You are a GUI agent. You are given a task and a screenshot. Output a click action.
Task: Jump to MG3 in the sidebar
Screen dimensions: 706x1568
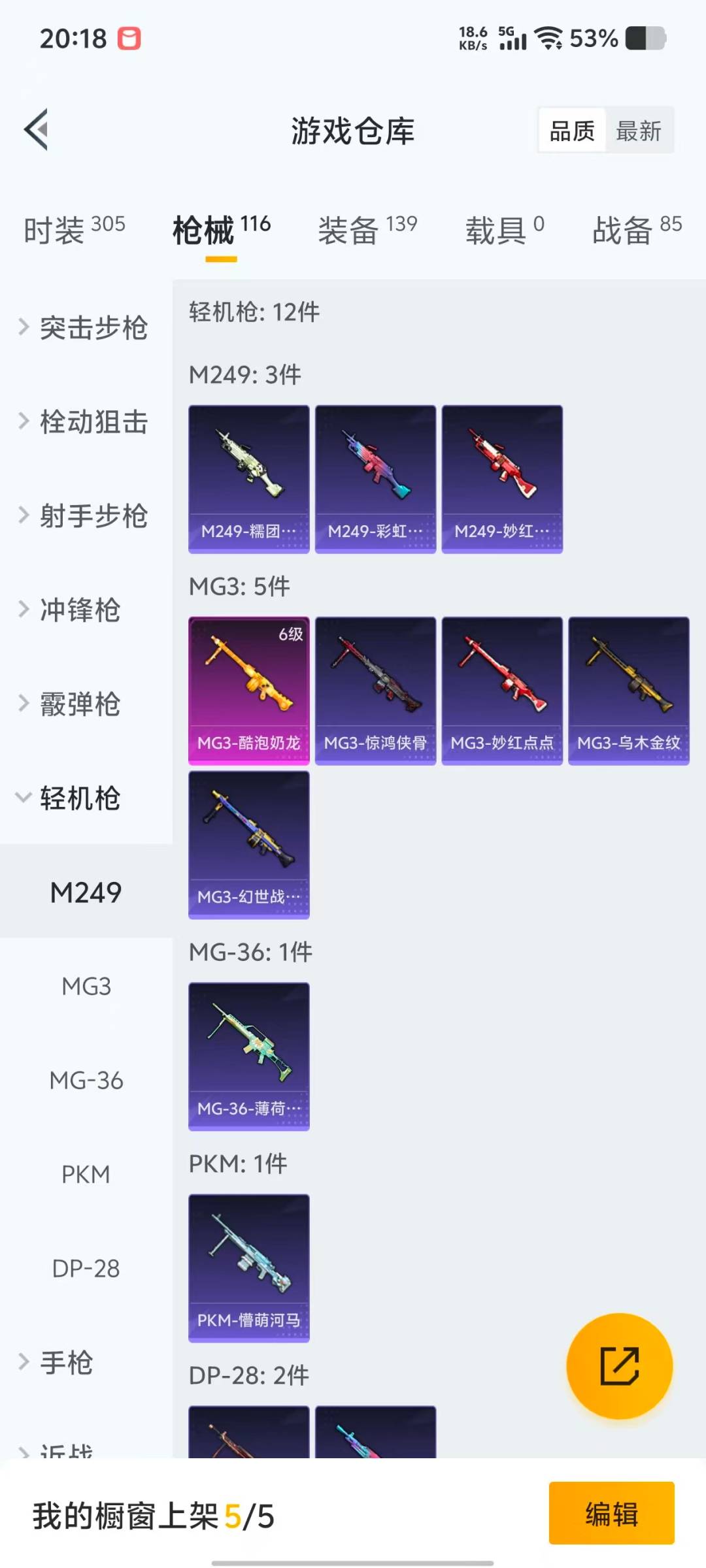(x=86, y=987)
